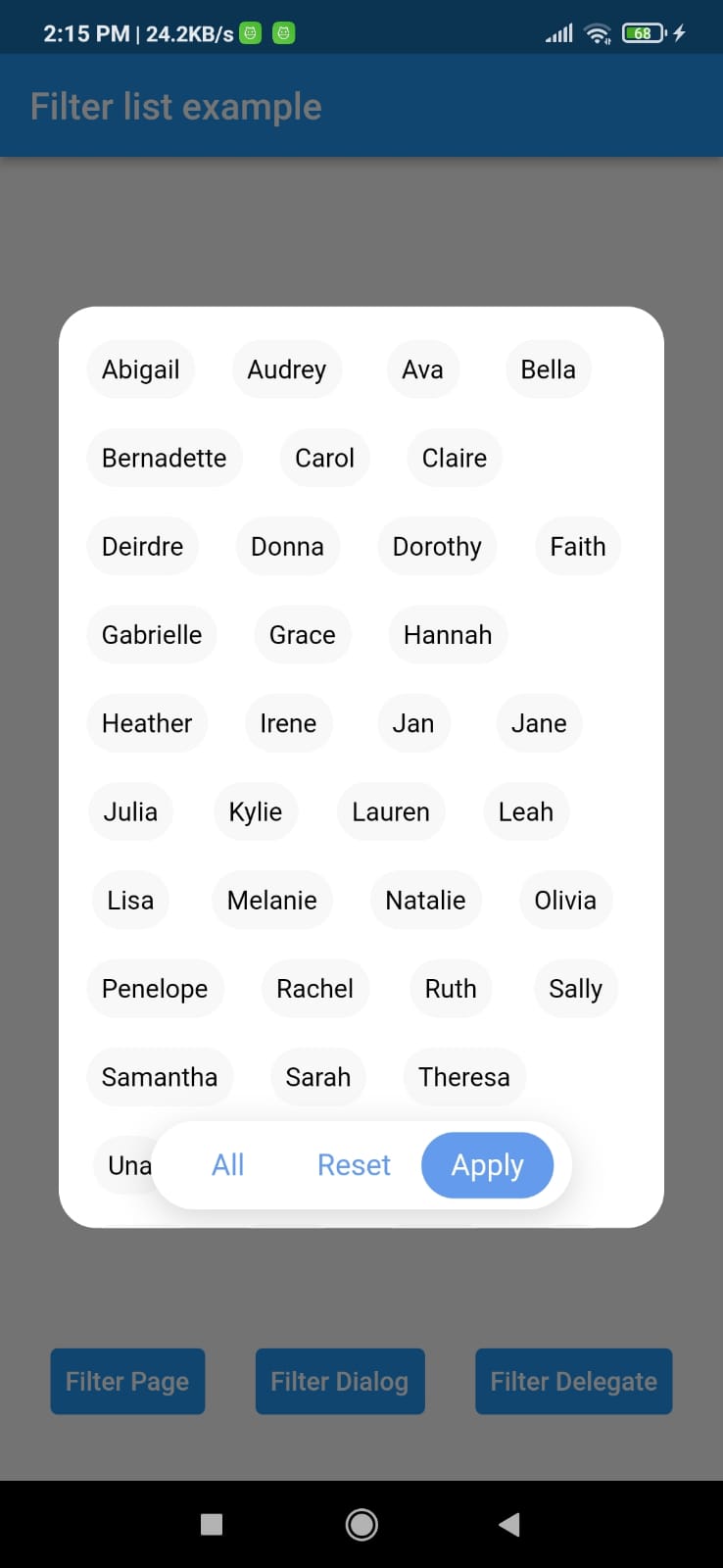
Task: Select the Abigail filter chip
Action: (x=141, y=369)
